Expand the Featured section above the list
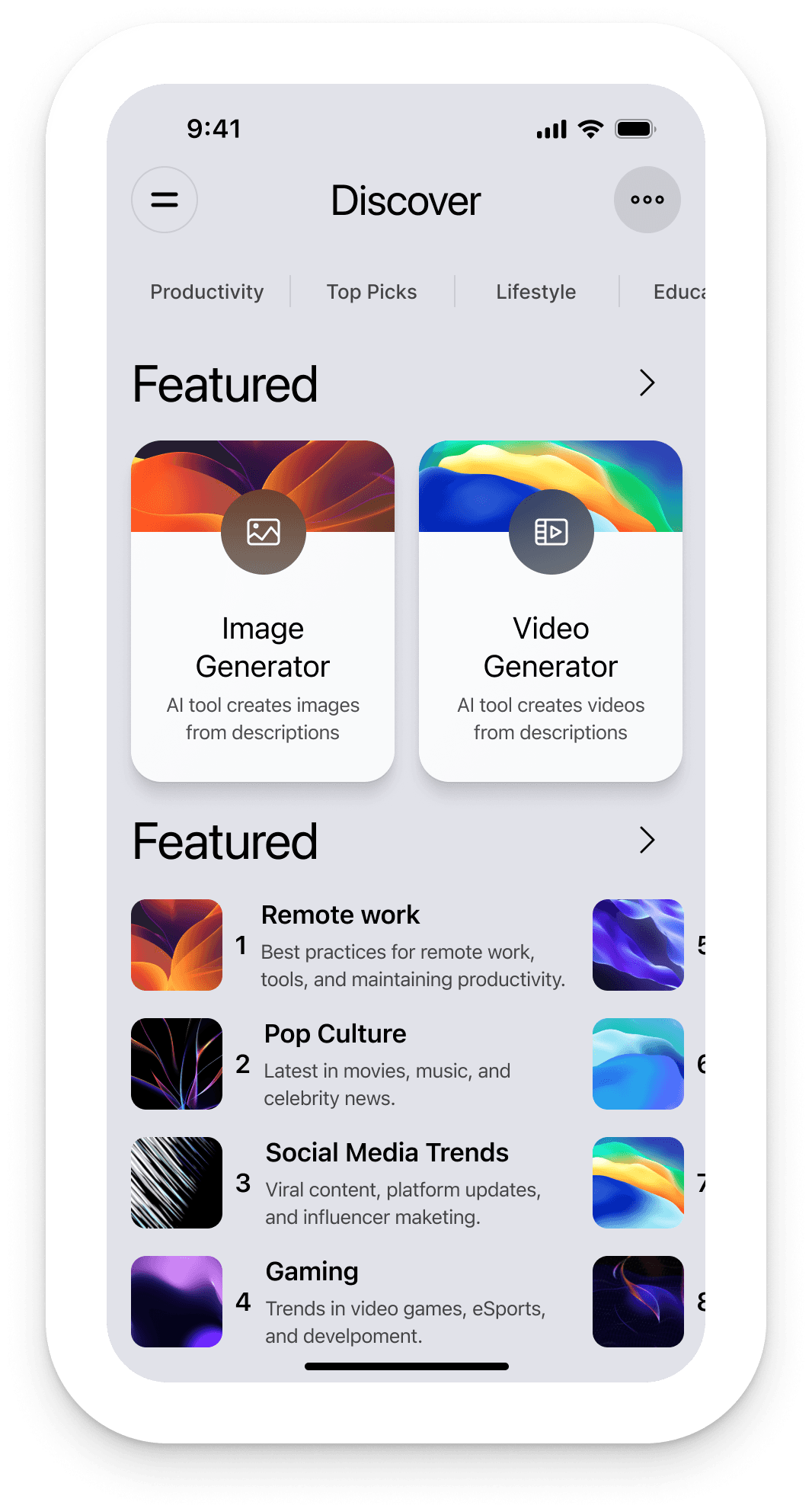The height and width of the screenshot is (1512, 812). click(x=647, y=840)
